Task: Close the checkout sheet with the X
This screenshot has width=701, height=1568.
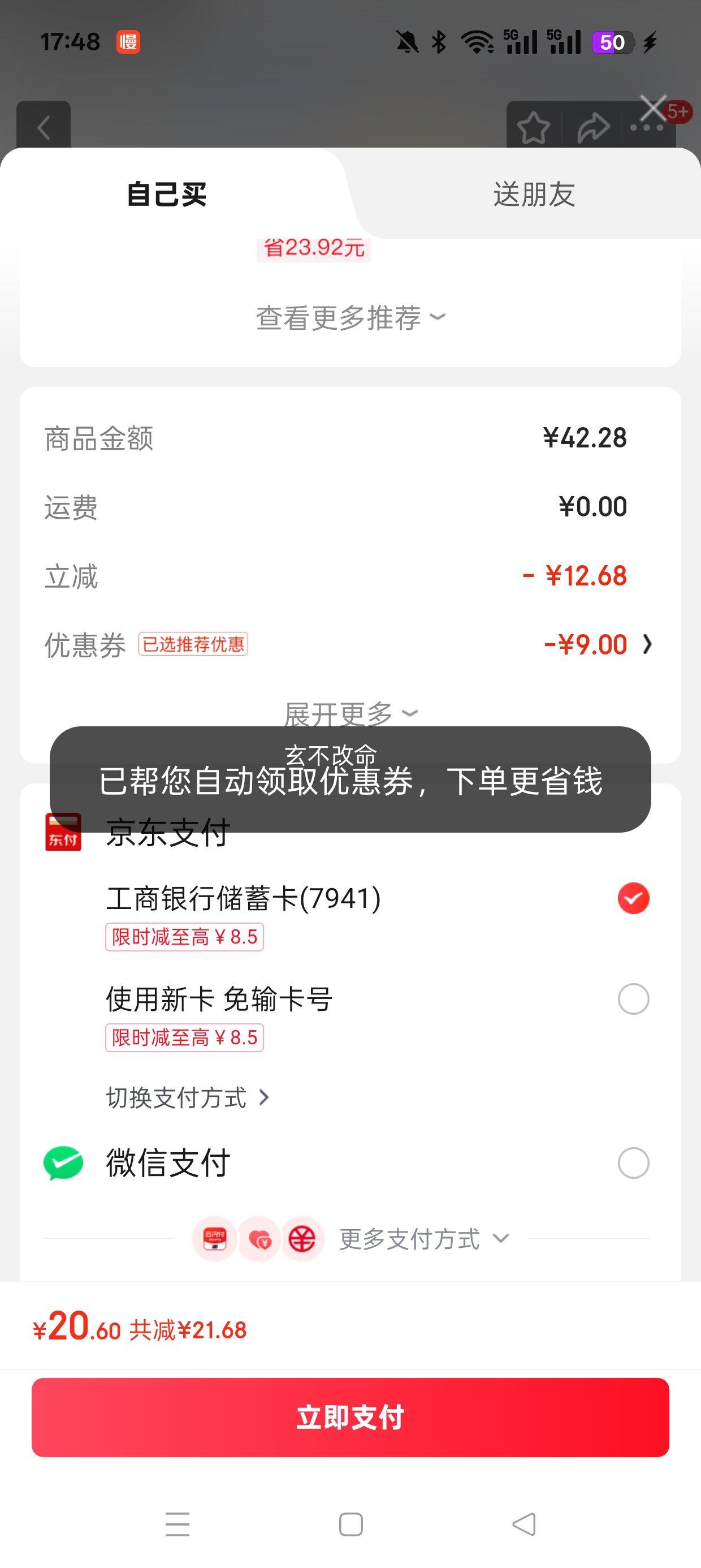Action: pos(653,109)
